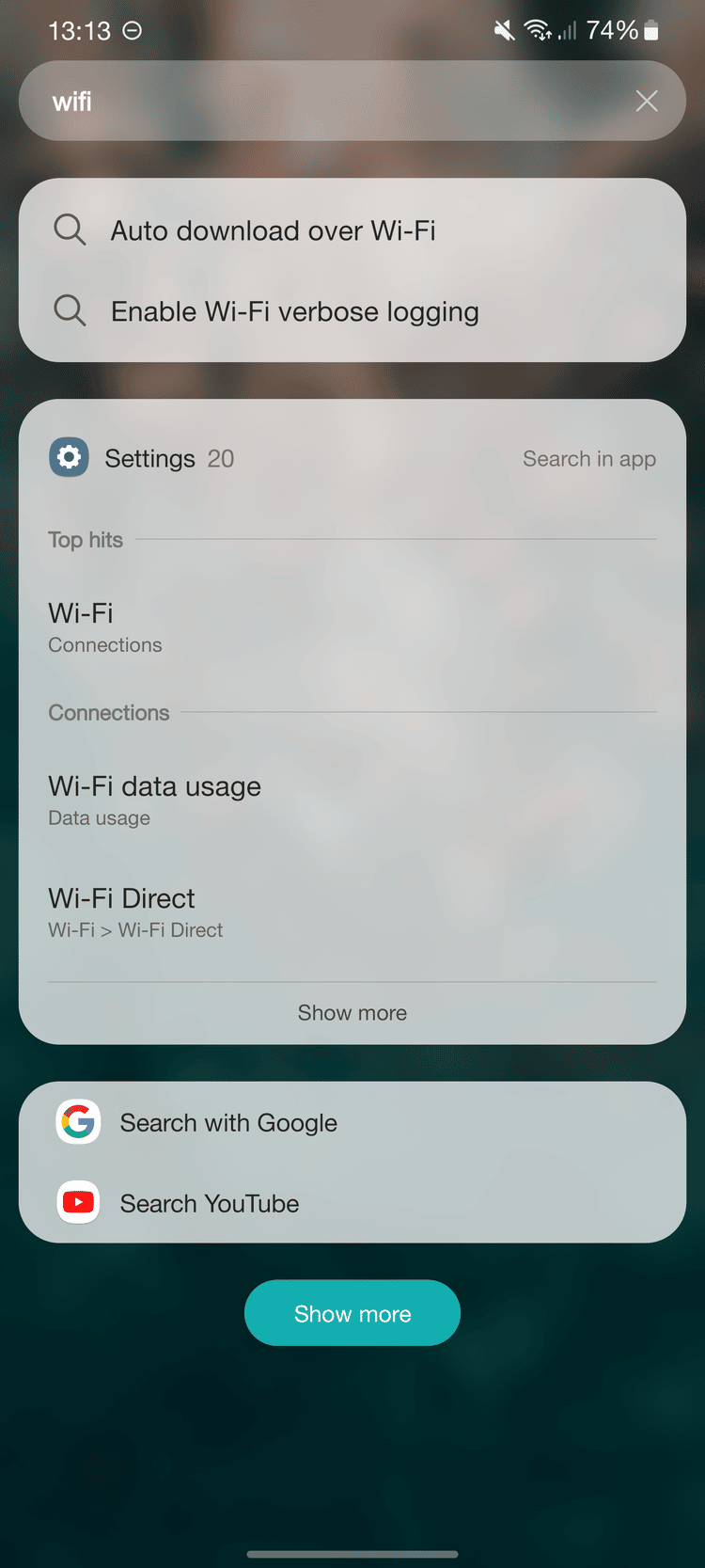Expand Settings results with Show more
This screenshot has width=705, height=1568.
[352, 1013]
